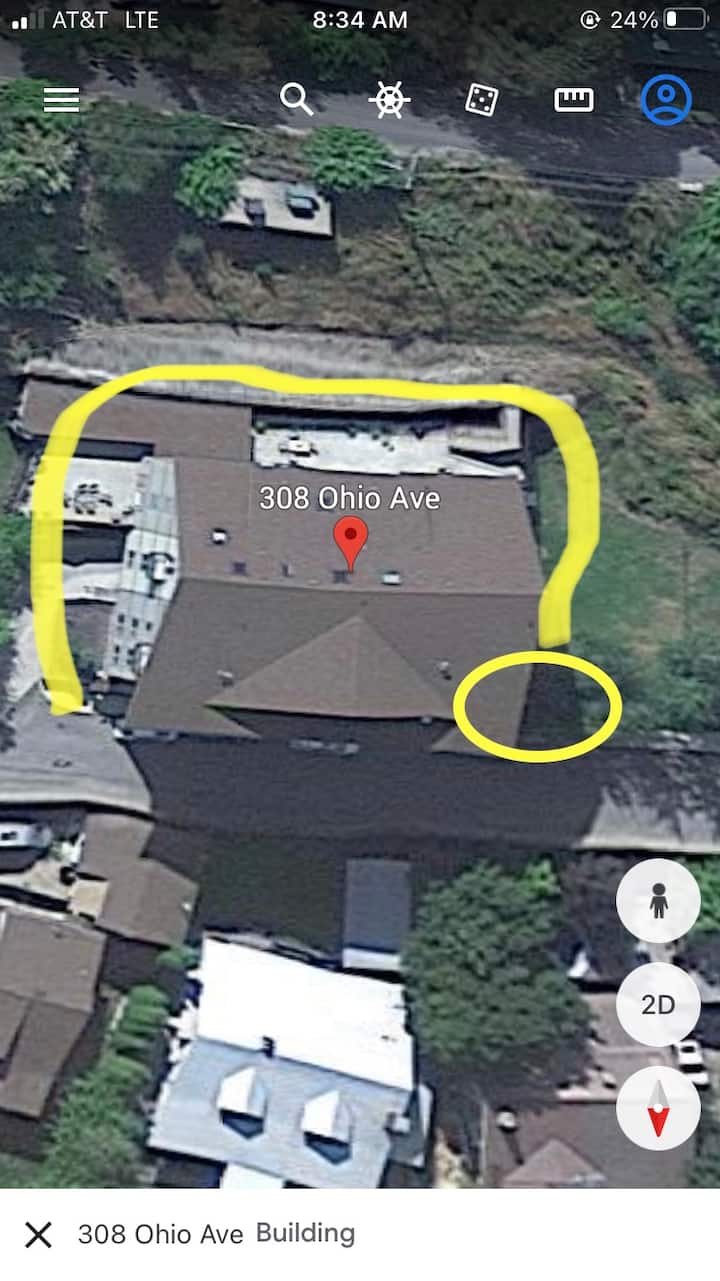The image size is (720, 1281).
Task: Open the search tool
Action: click(296, 99)
